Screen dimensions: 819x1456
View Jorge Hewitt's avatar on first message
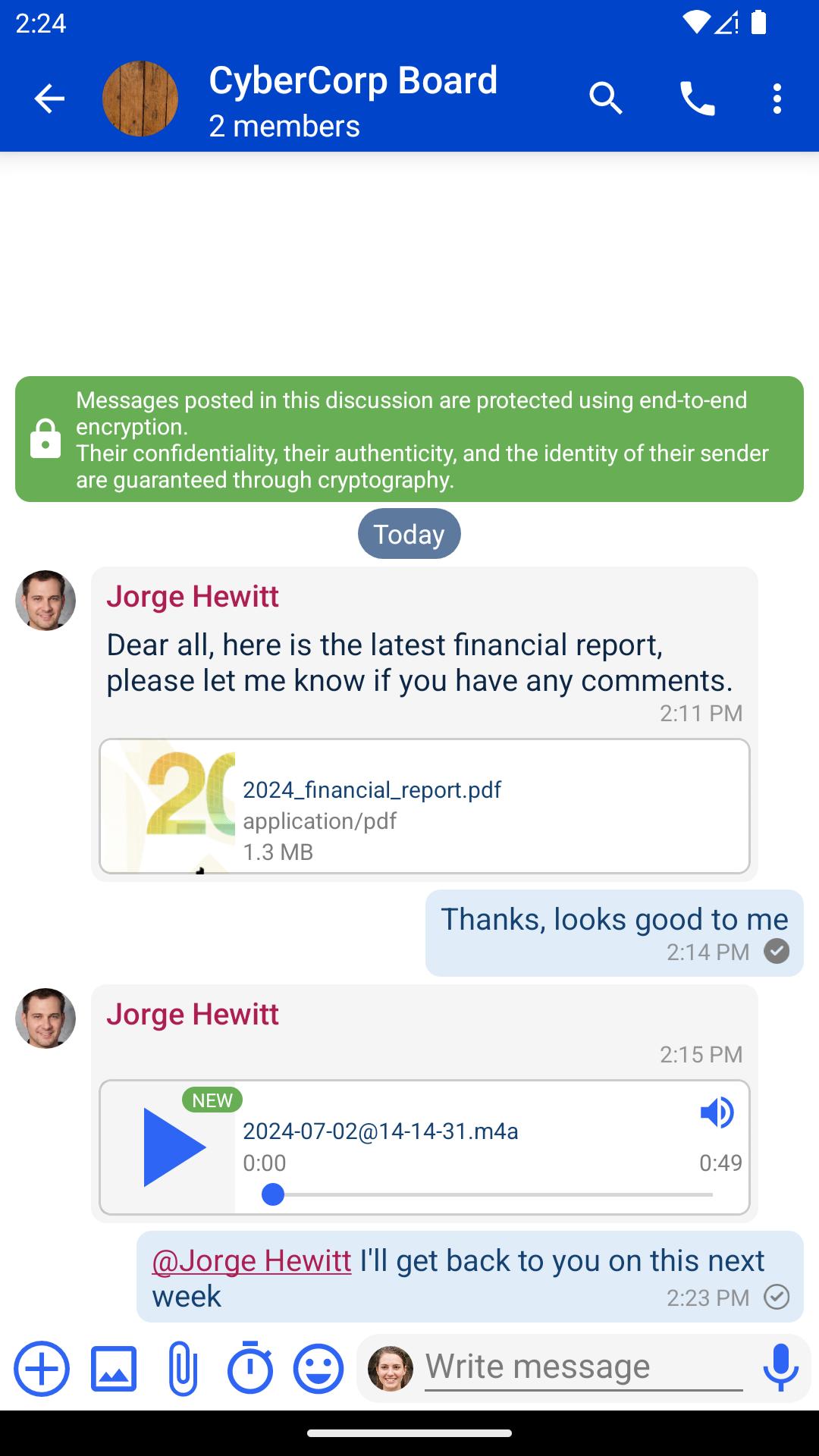[x=45, y=601]
